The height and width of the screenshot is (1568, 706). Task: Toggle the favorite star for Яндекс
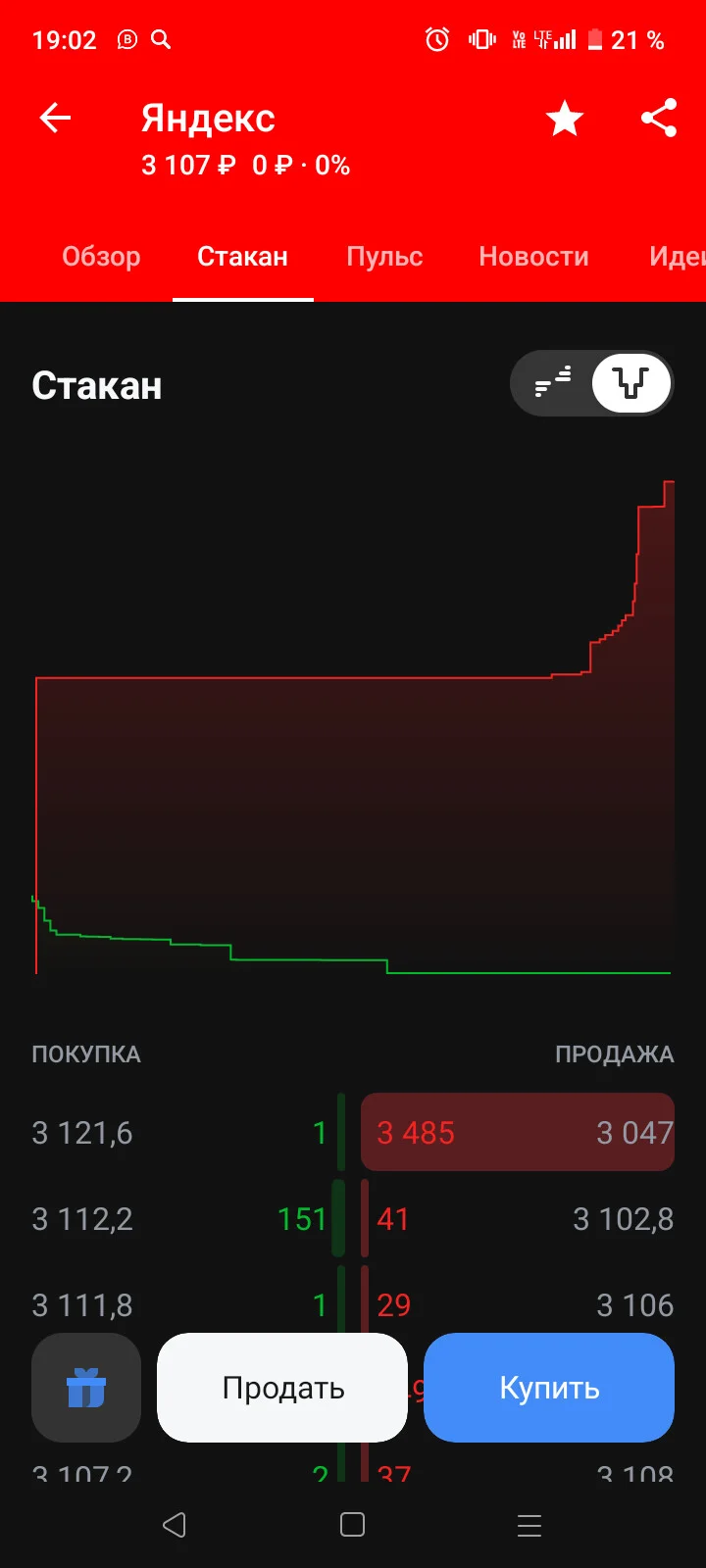point(565,119)
